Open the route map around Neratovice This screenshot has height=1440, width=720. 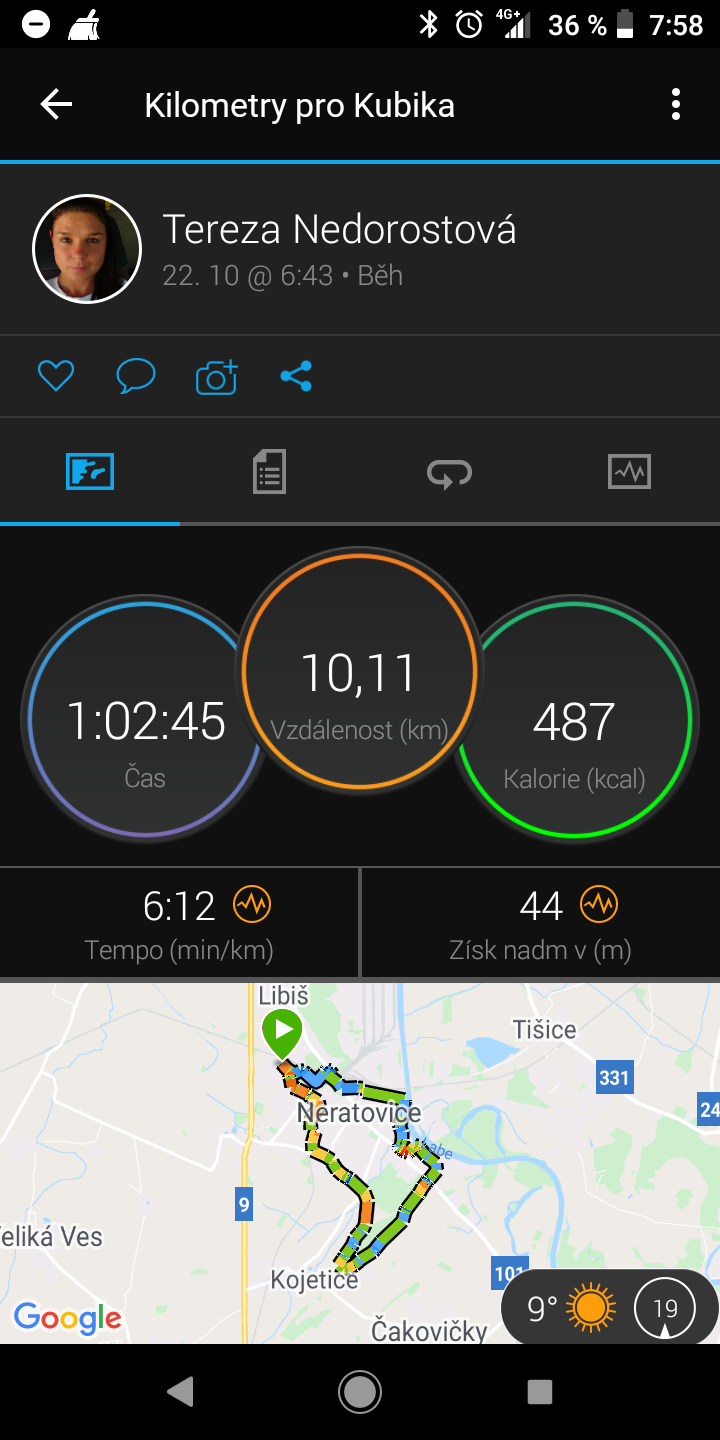360,1162
